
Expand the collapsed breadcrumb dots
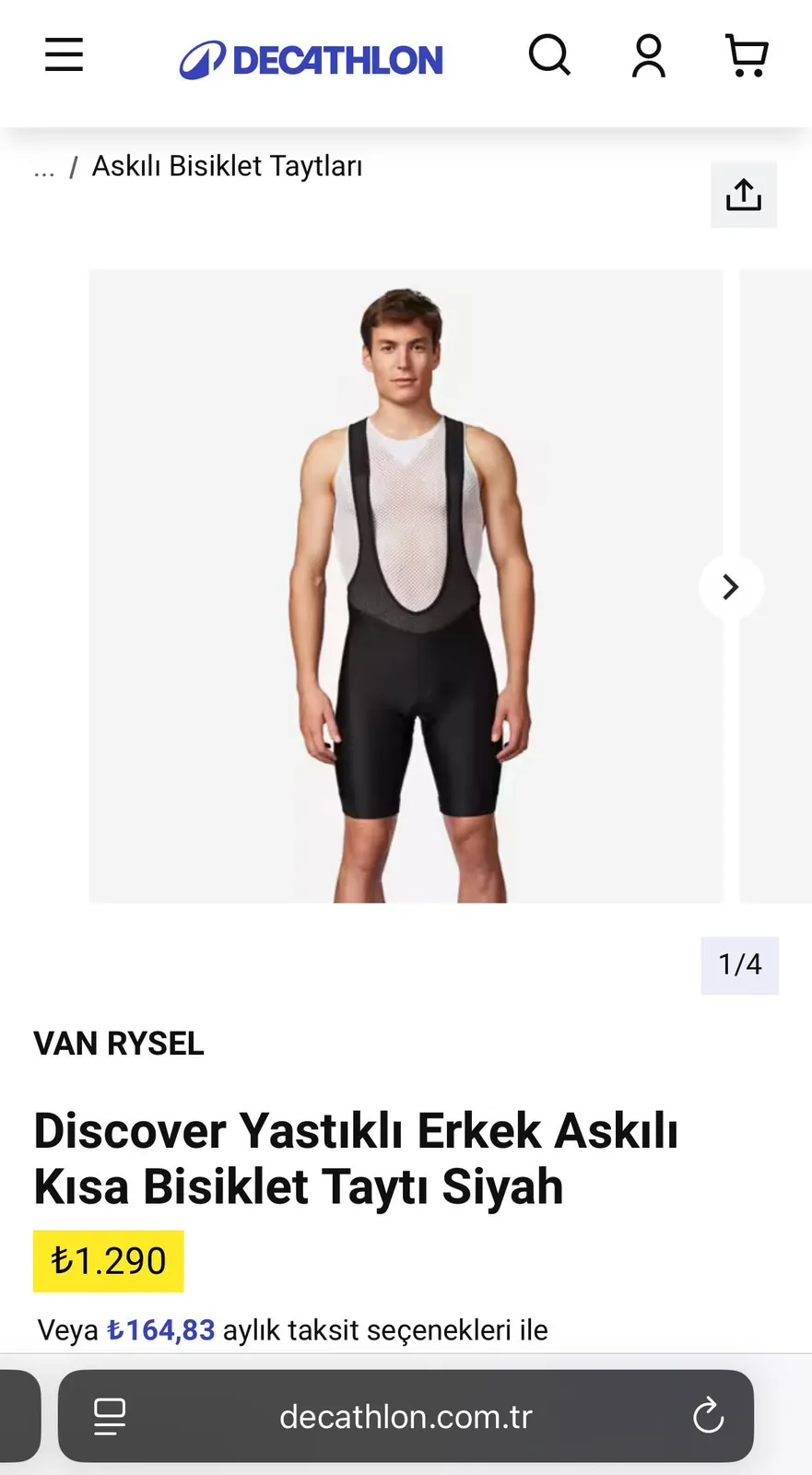(44, 170)
